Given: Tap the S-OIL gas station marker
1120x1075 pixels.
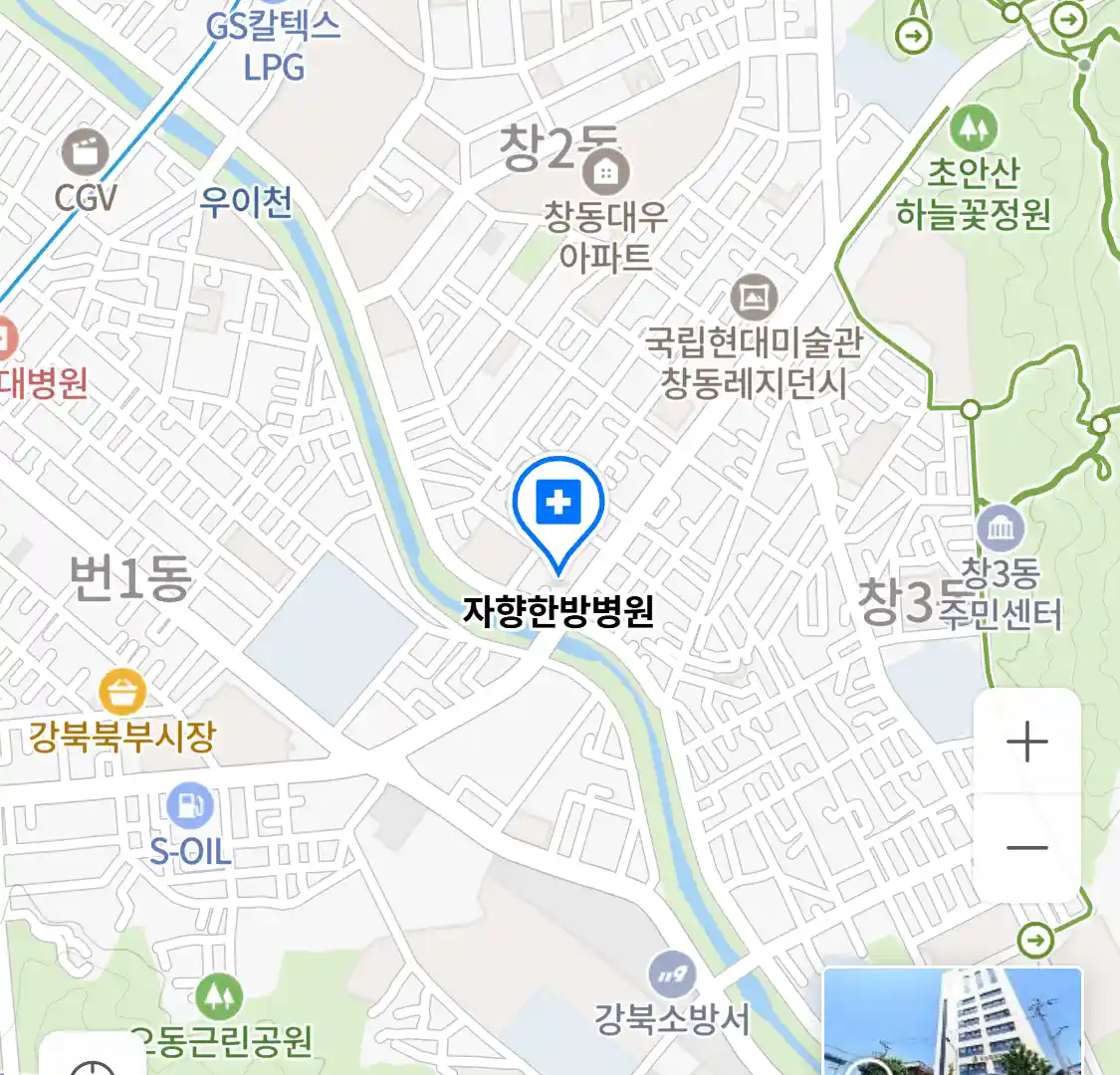Looking at the screenshot, I should tap(190, 806).
